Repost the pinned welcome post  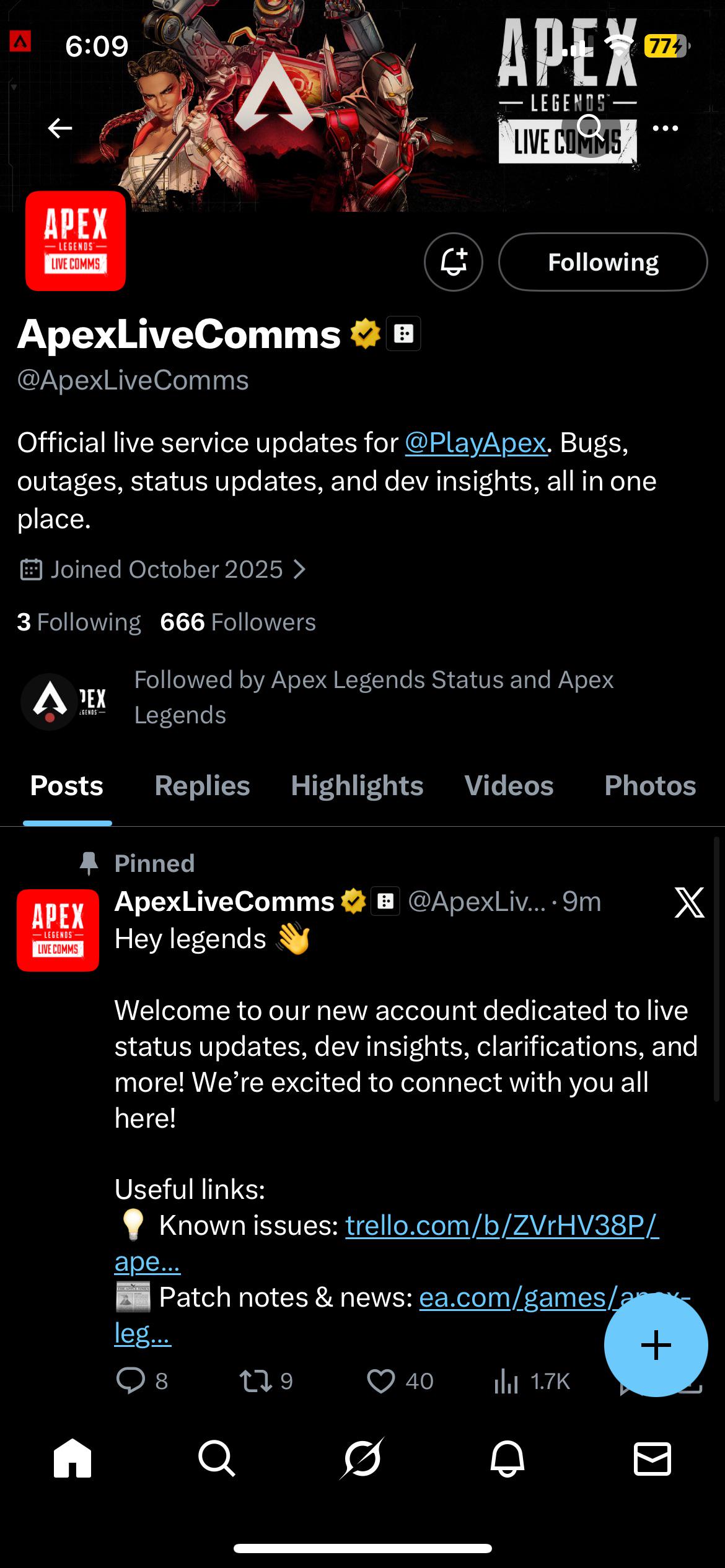coord(255,1380)
